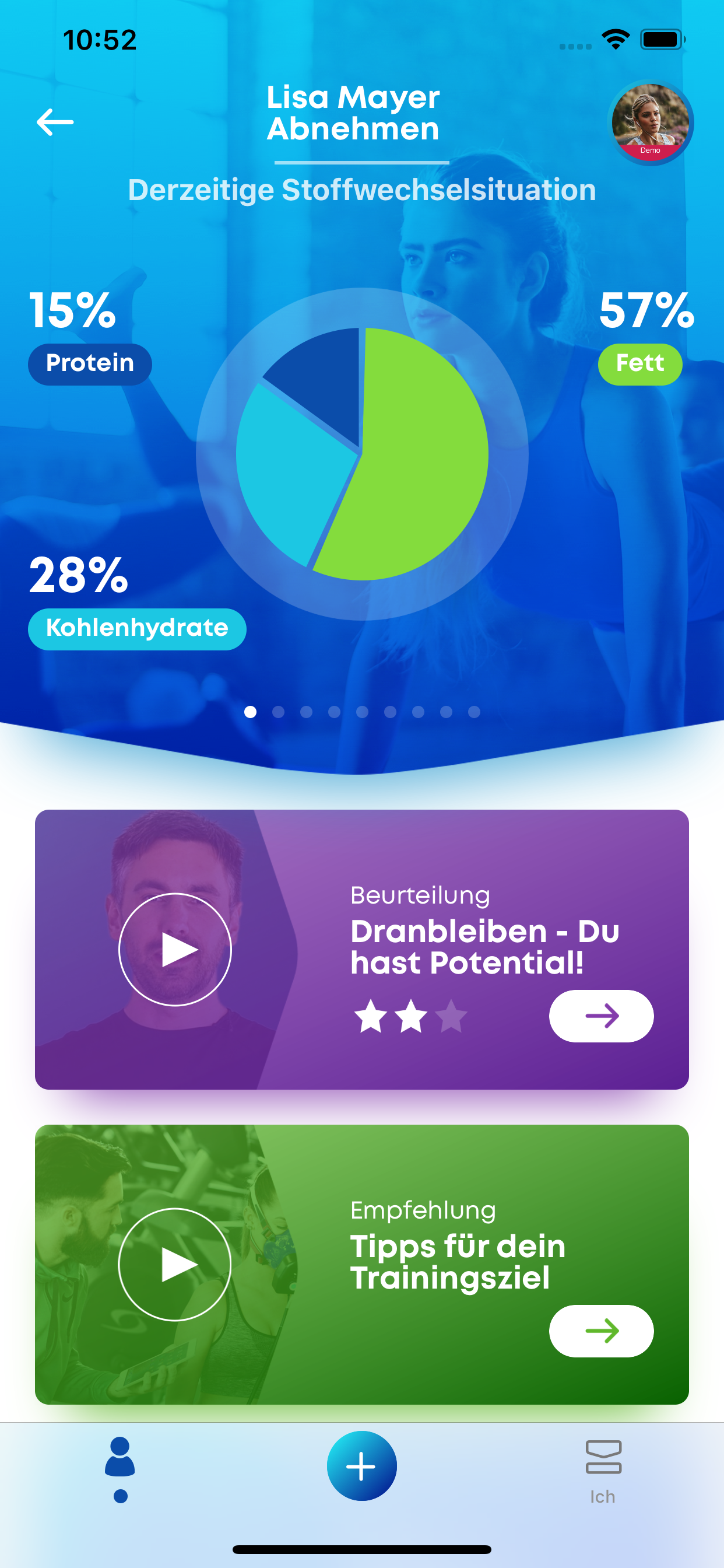Play the Empfehlung training video
Viewport: 724px width, 1568px height.
click(175, 1265)
